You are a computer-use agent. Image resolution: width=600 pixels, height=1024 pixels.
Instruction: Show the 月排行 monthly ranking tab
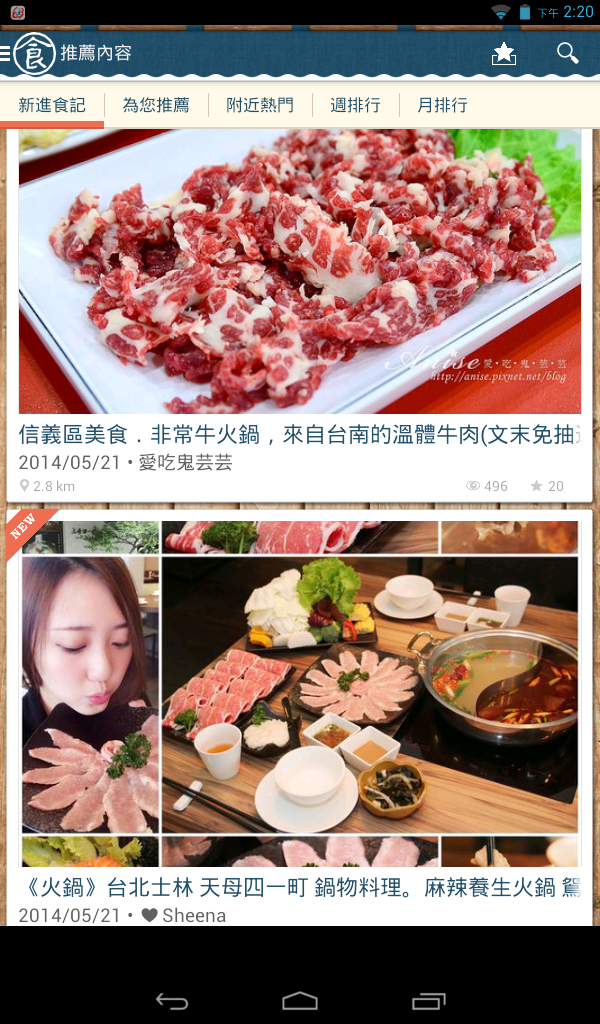click(442, 105)
